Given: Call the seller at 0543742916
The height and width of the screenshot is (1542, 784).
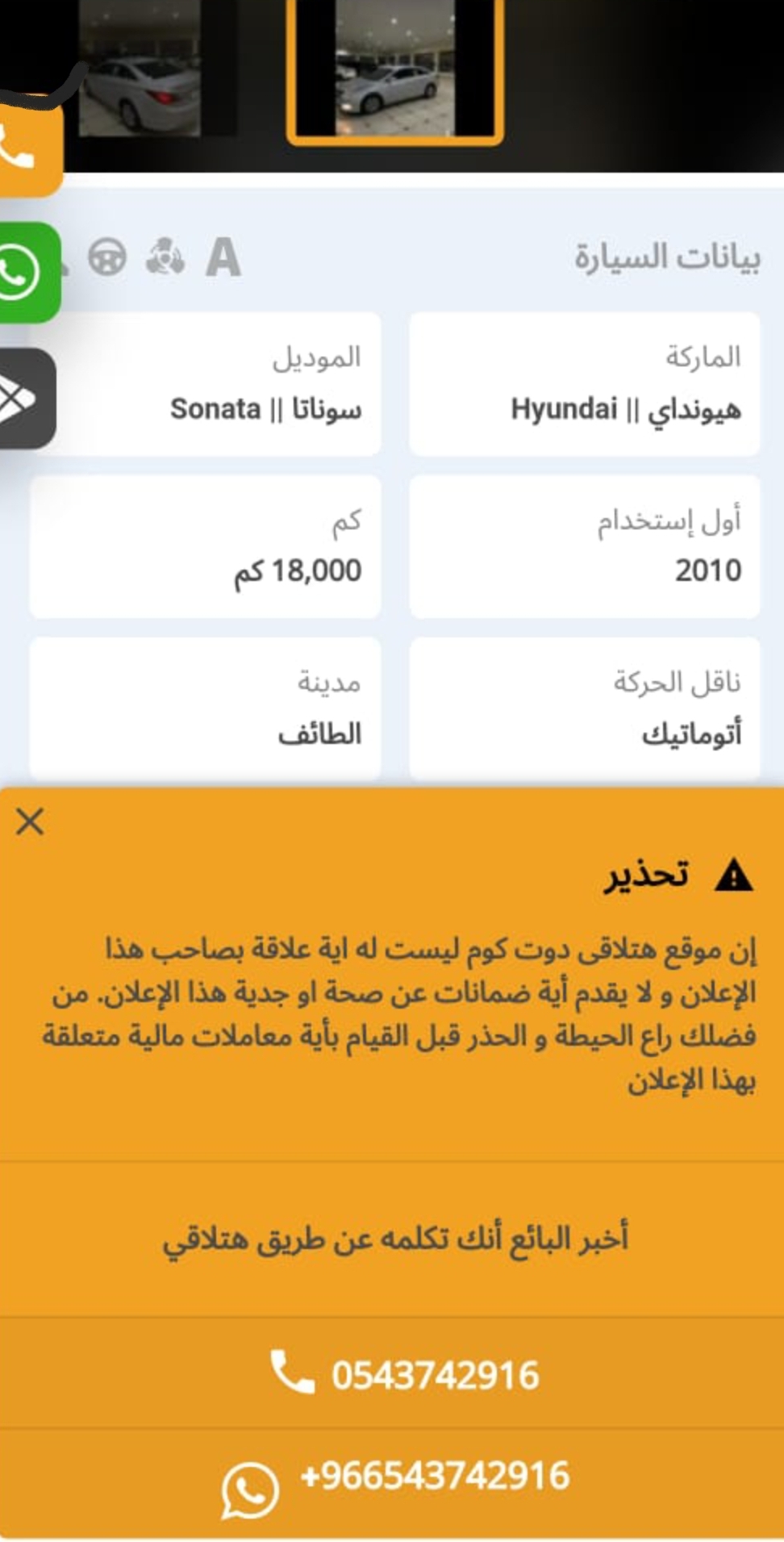Looking at the screenshot, I should click(x=392, y=1374).
